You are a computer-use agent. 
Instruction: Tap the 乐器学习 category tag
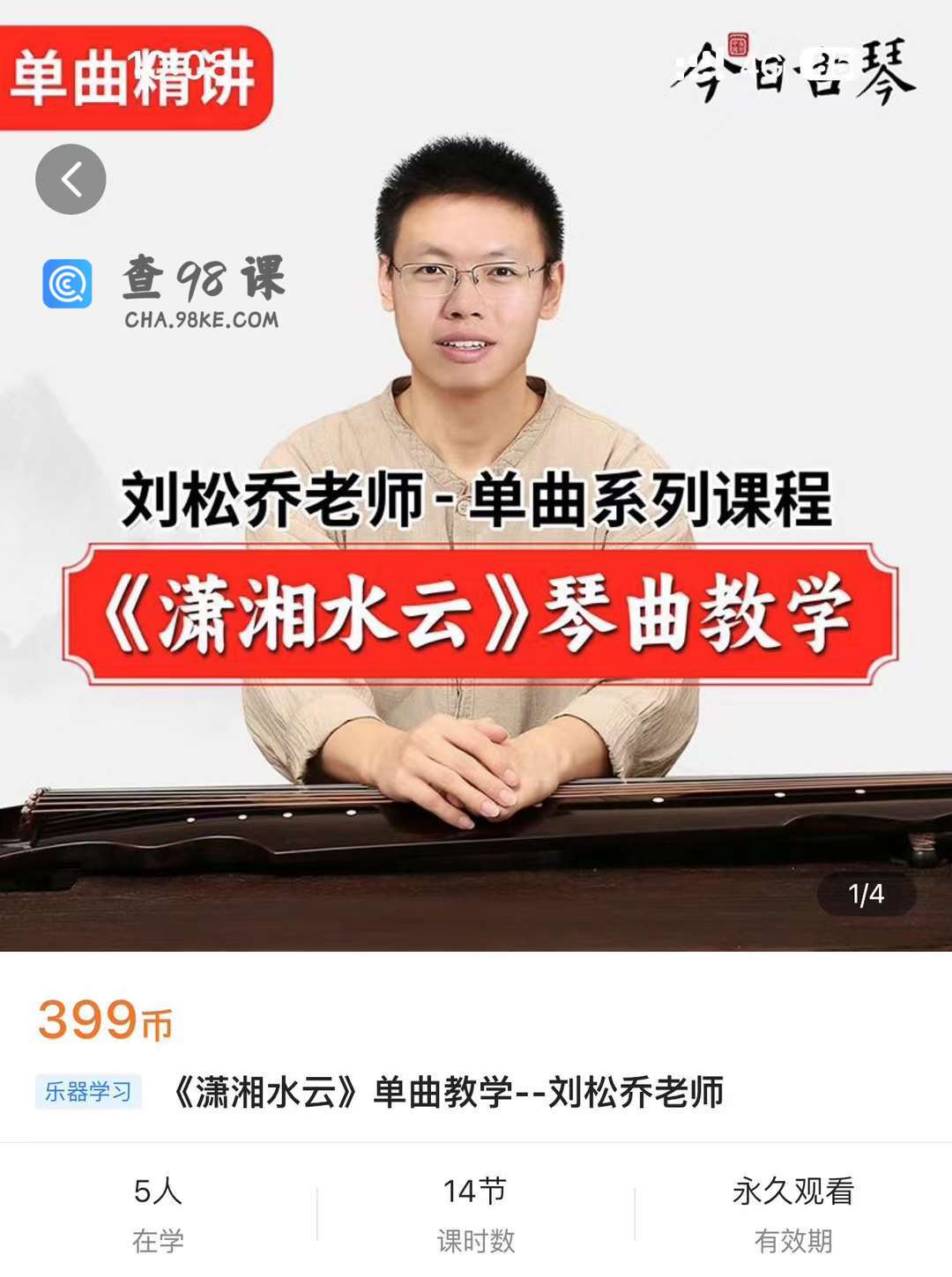(88, 1092)
